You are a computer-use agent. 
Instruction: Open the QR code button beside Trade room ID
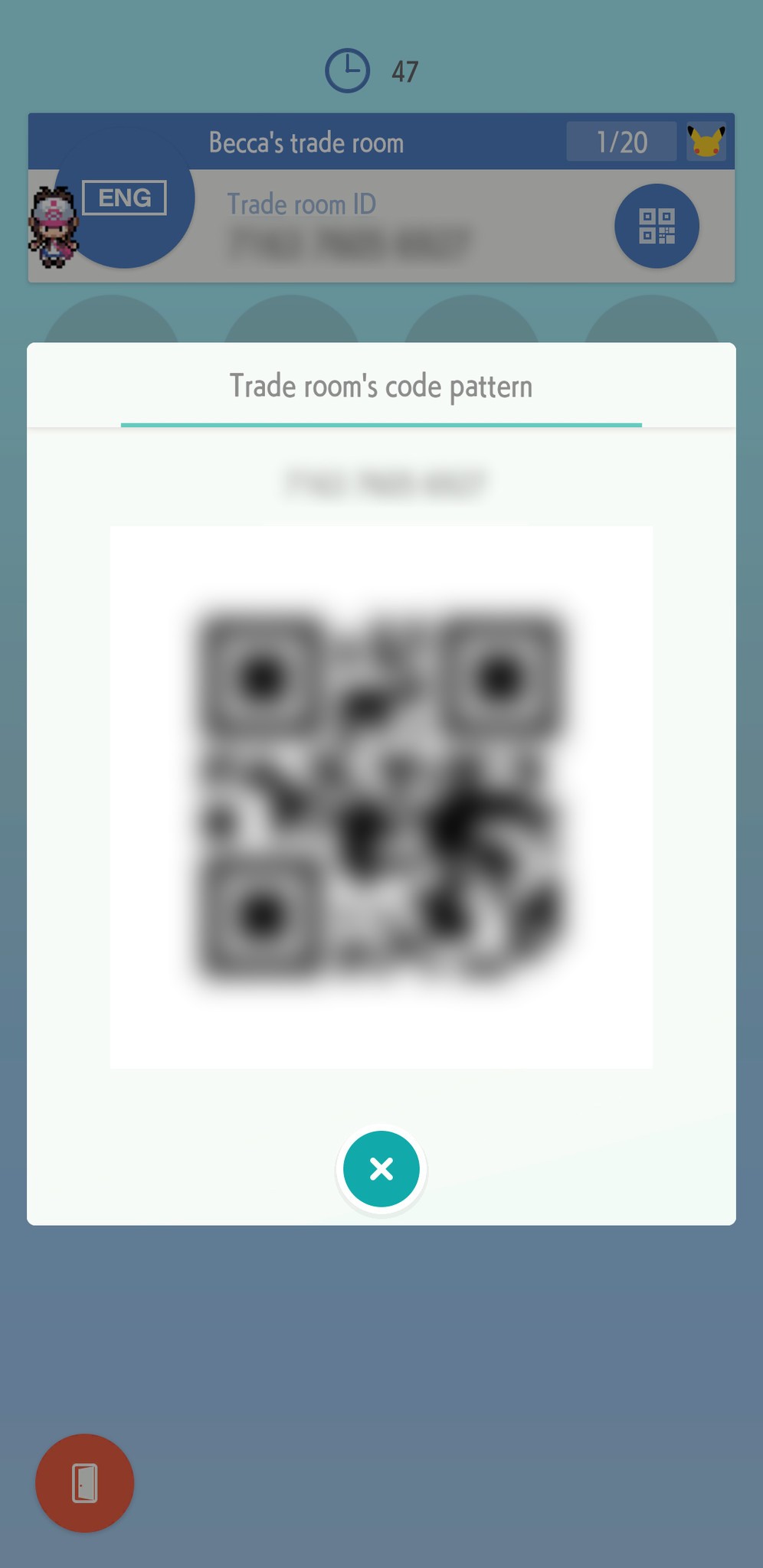[x=657, y=226]
